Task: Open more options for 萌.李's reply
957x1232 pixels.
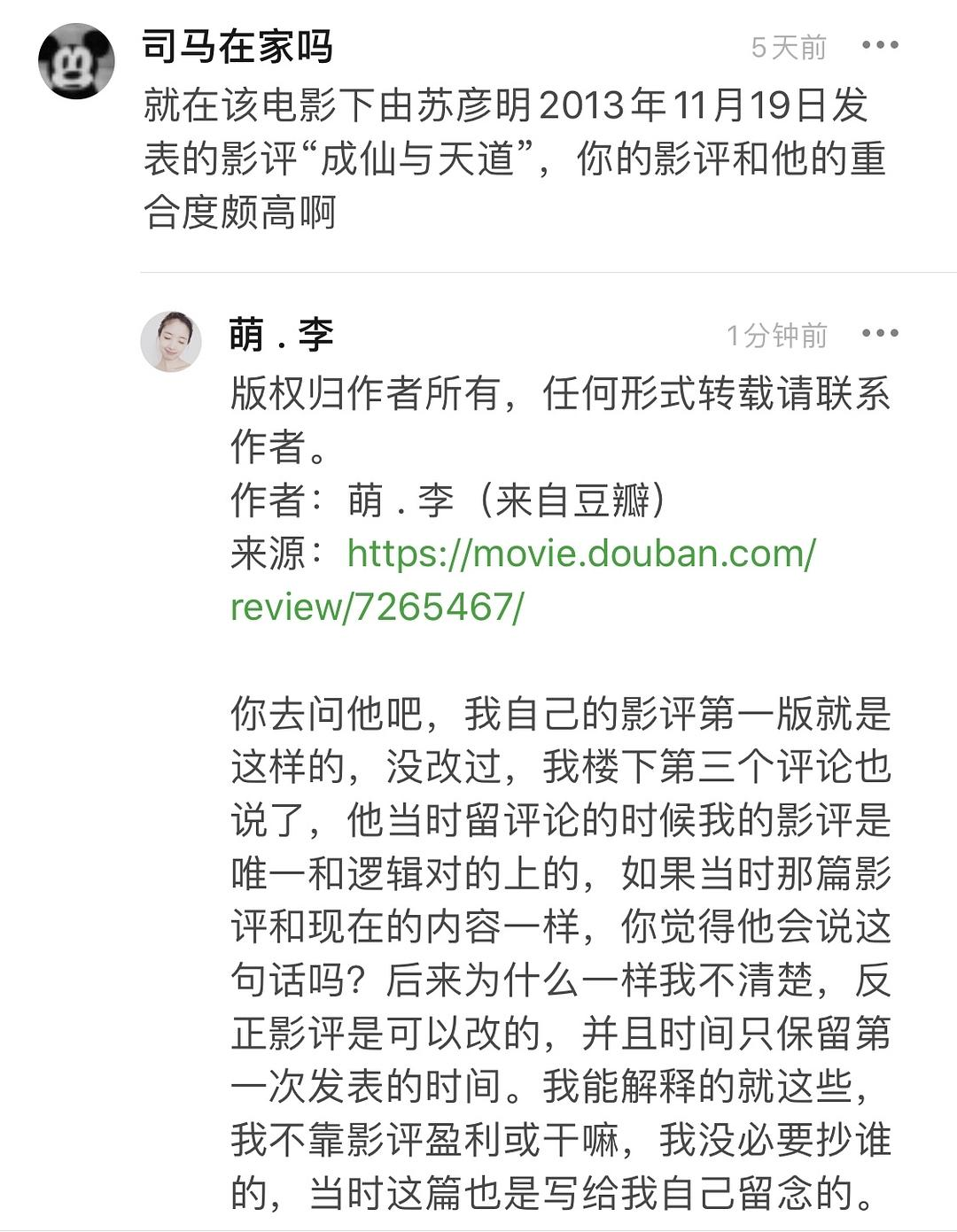Action: [x=880, y=334]
